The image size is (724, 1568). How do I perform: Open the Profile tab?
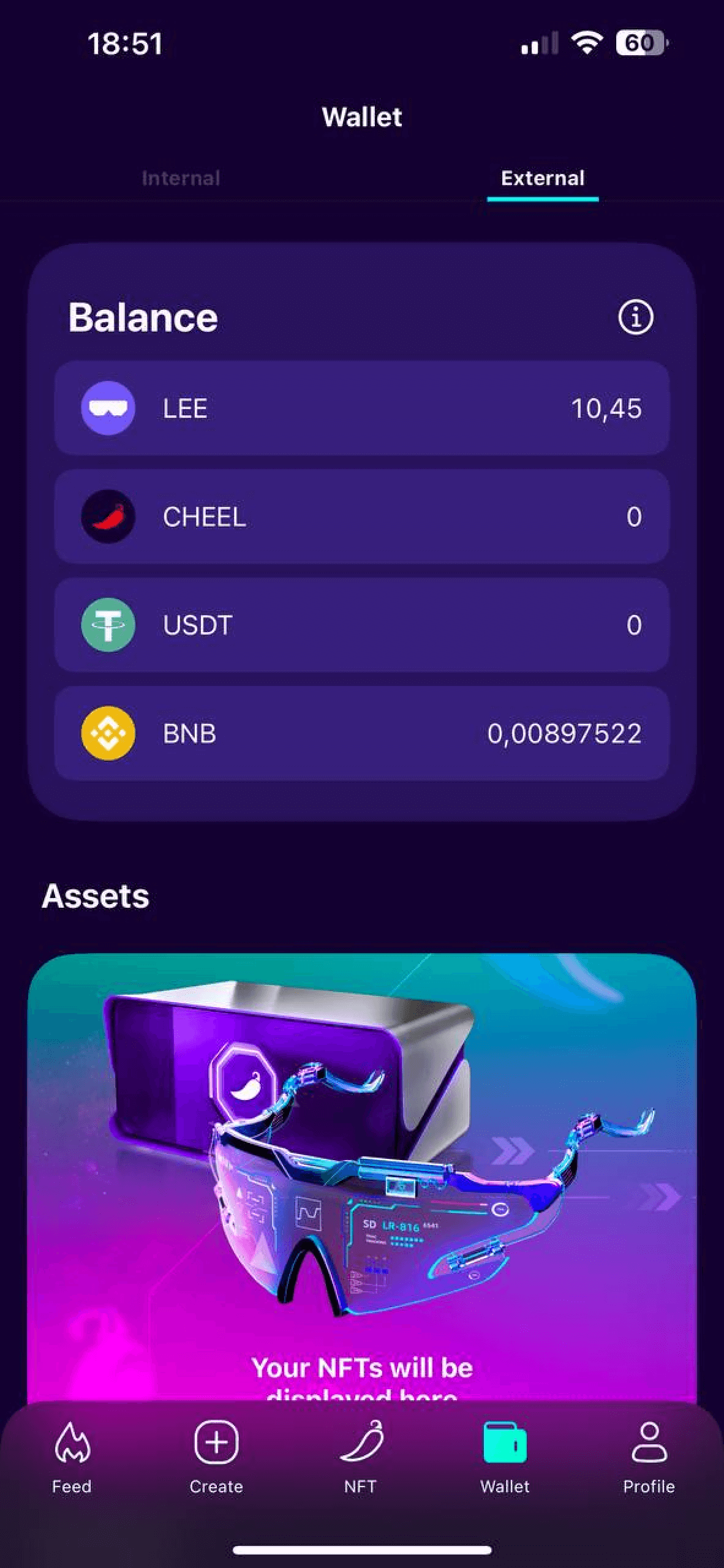649,1458
